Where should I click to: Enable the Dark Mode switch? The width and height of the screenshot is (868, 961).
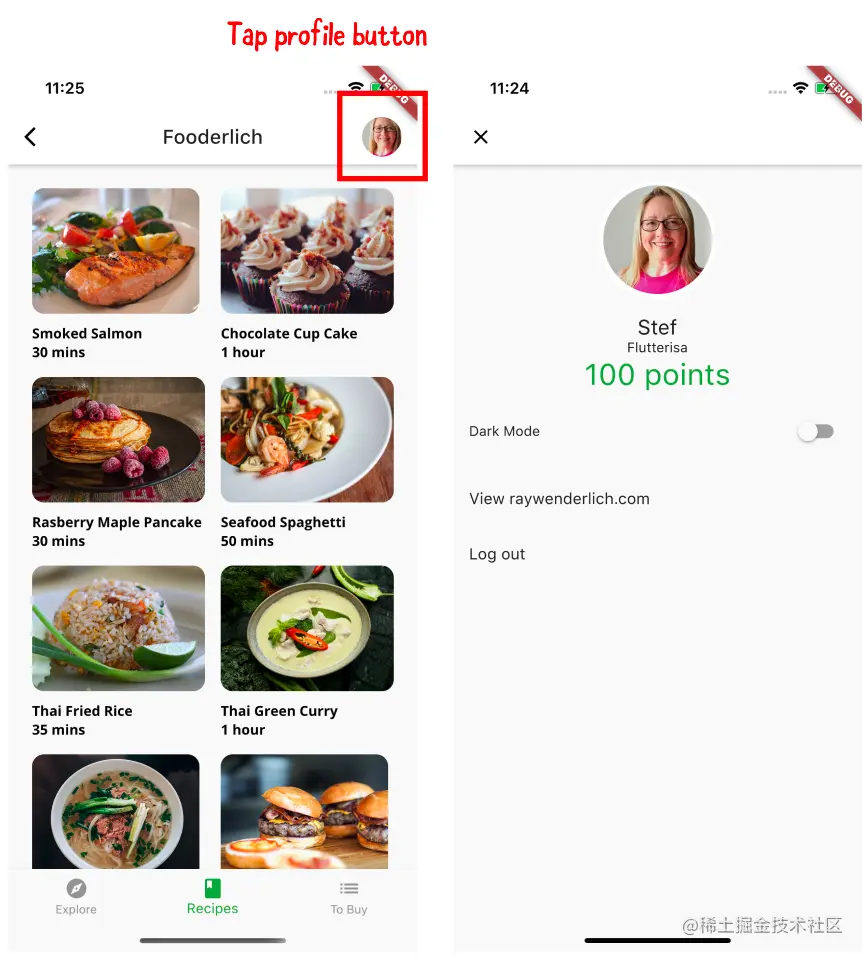[x=815, y=432]
